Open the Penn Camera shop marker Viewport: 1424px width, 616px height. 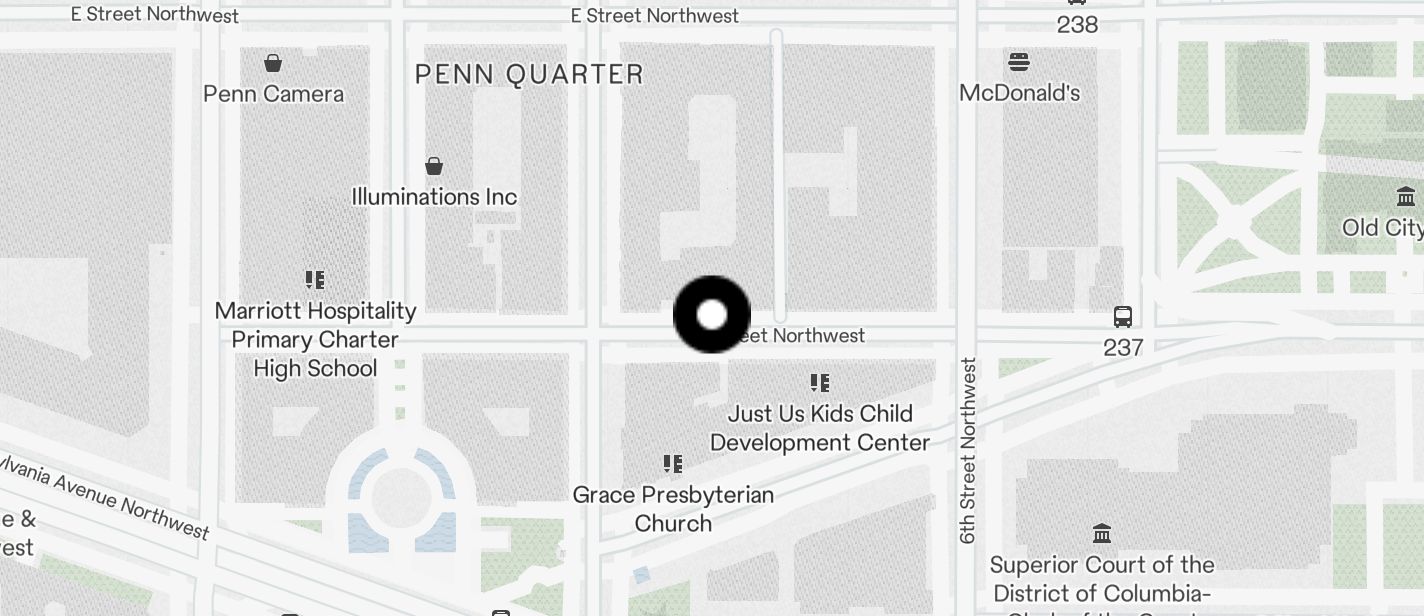click(x=273, y=64)
